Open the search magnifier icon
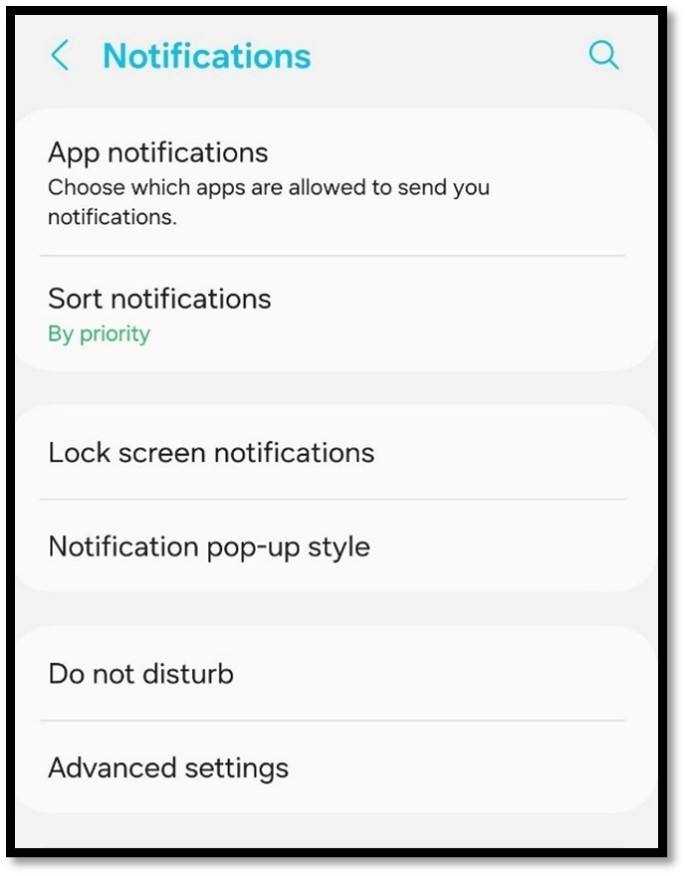Image resolution: width=686 pixels, height=876 pixels. pos(603,56)
